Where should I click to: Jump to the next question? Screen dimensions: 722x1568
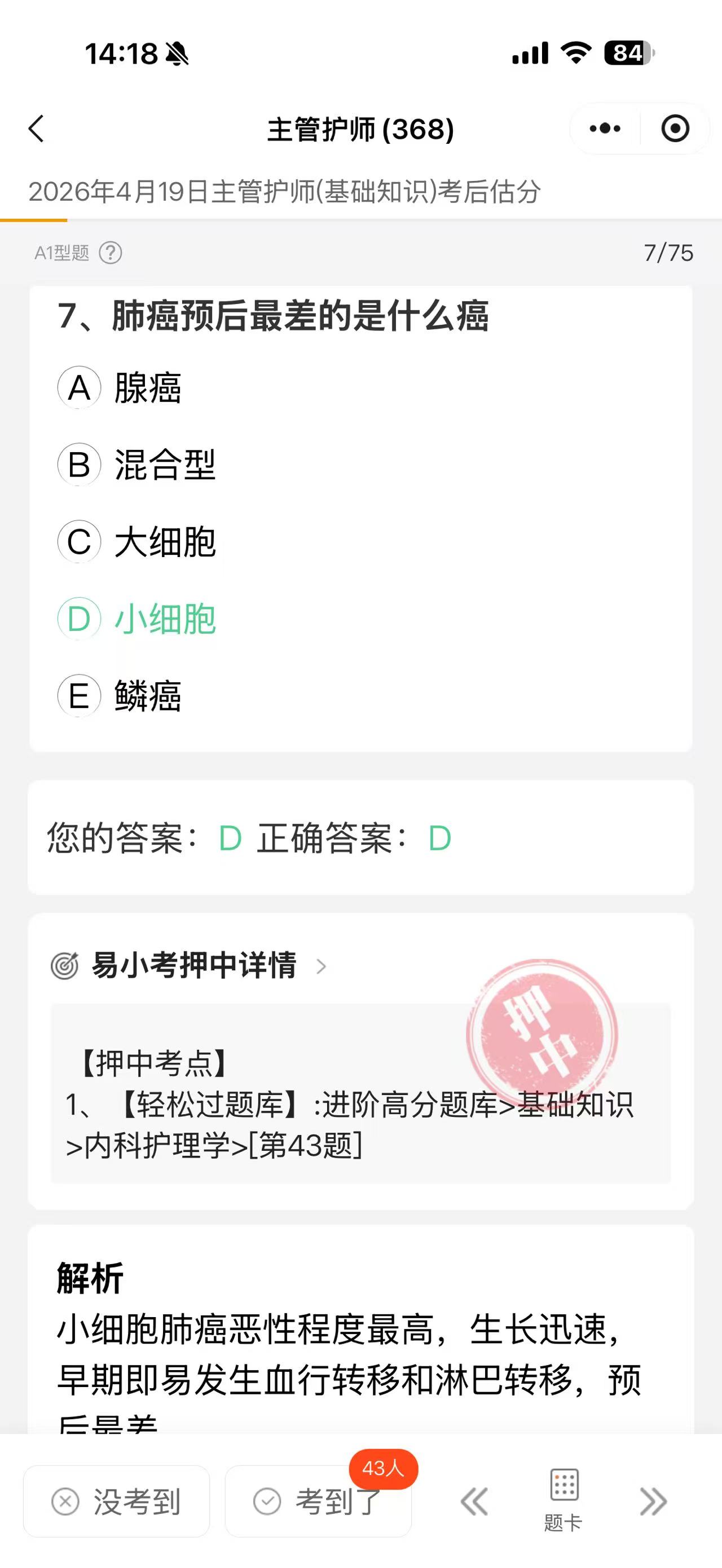tap(653, 1501)
